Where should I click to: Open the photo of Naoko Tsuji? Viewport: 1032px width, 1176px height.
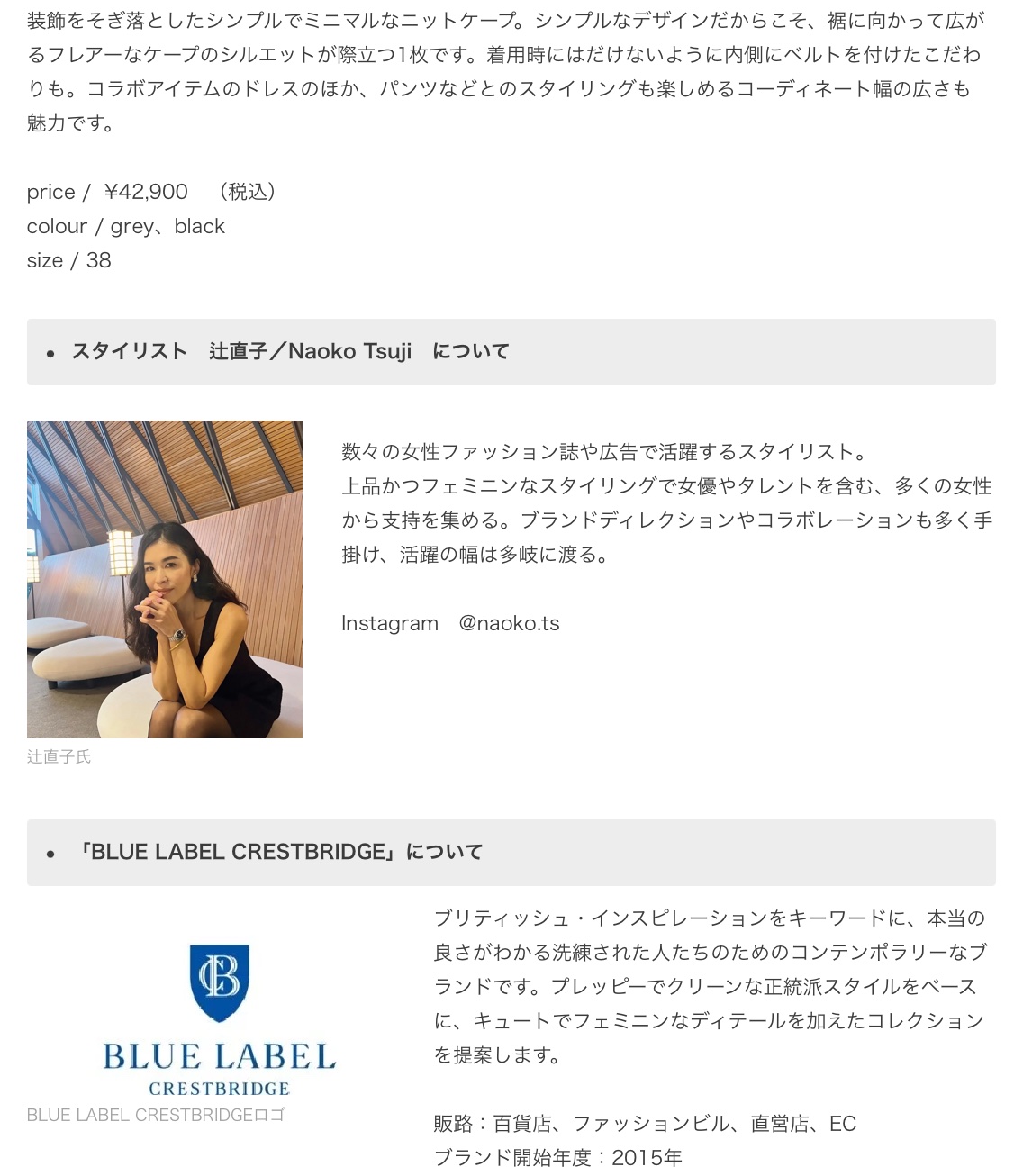(165, 579)
